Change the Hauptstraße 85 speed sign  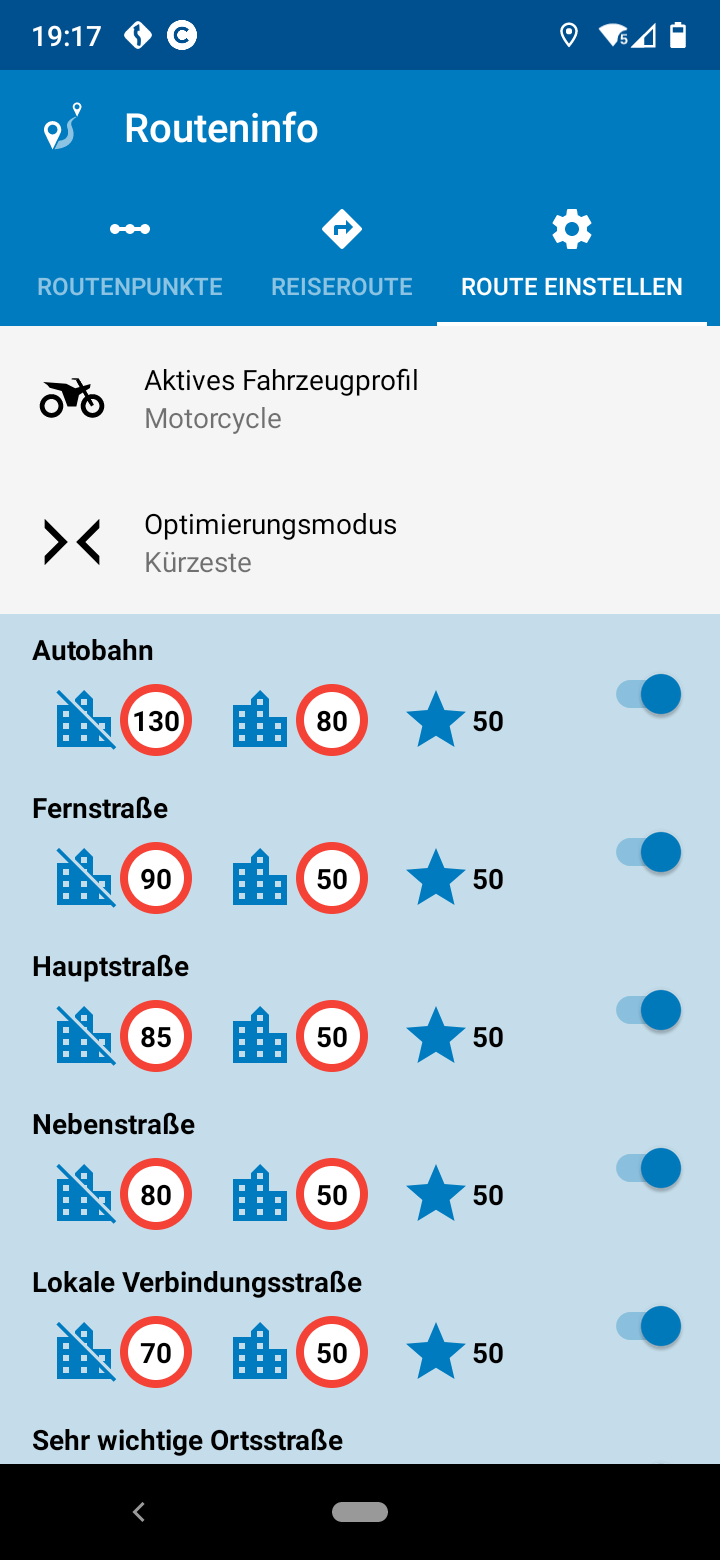click(x=156, y=1036)
